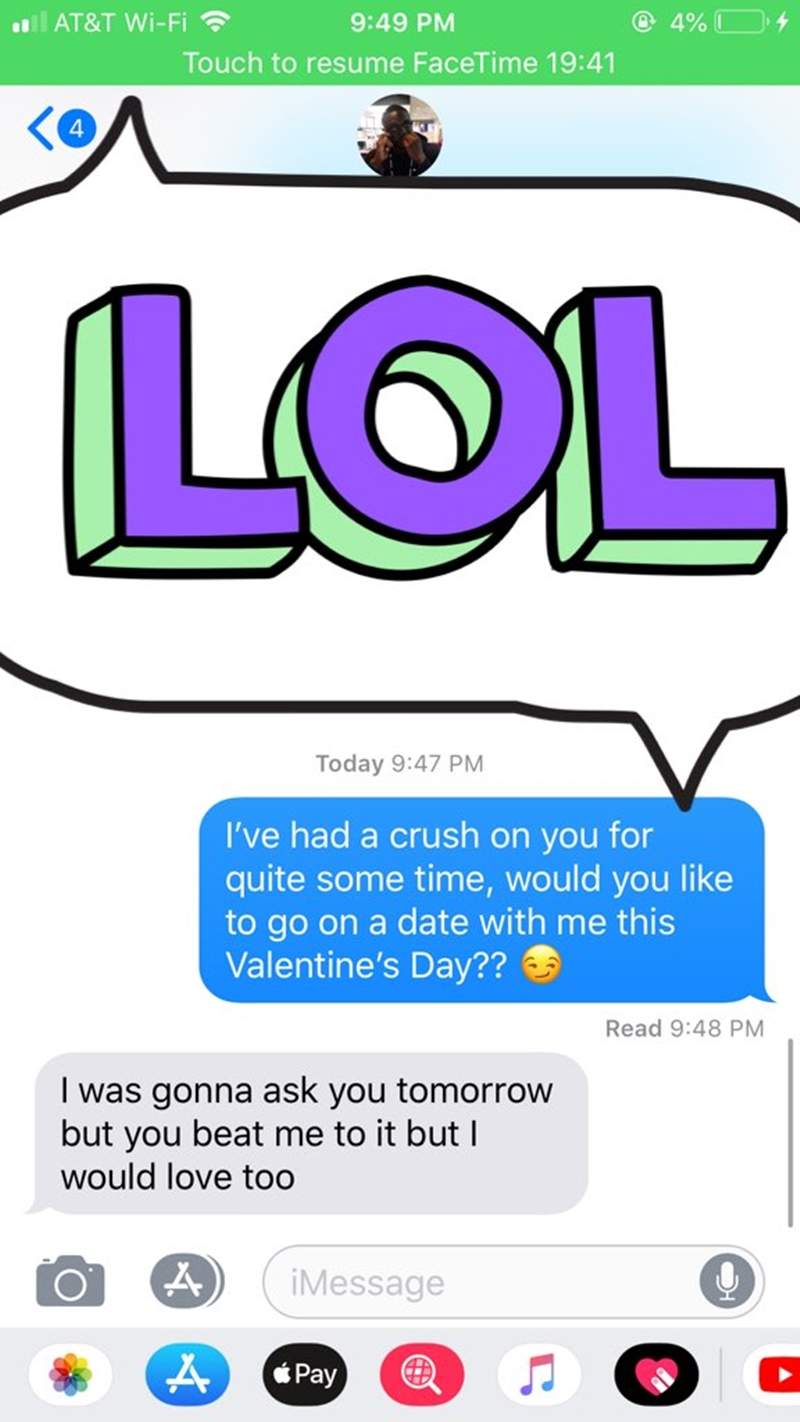Send money with Apple Pay
Viewport: 800px width, 1422px height.
click(x=304, y=1375)
